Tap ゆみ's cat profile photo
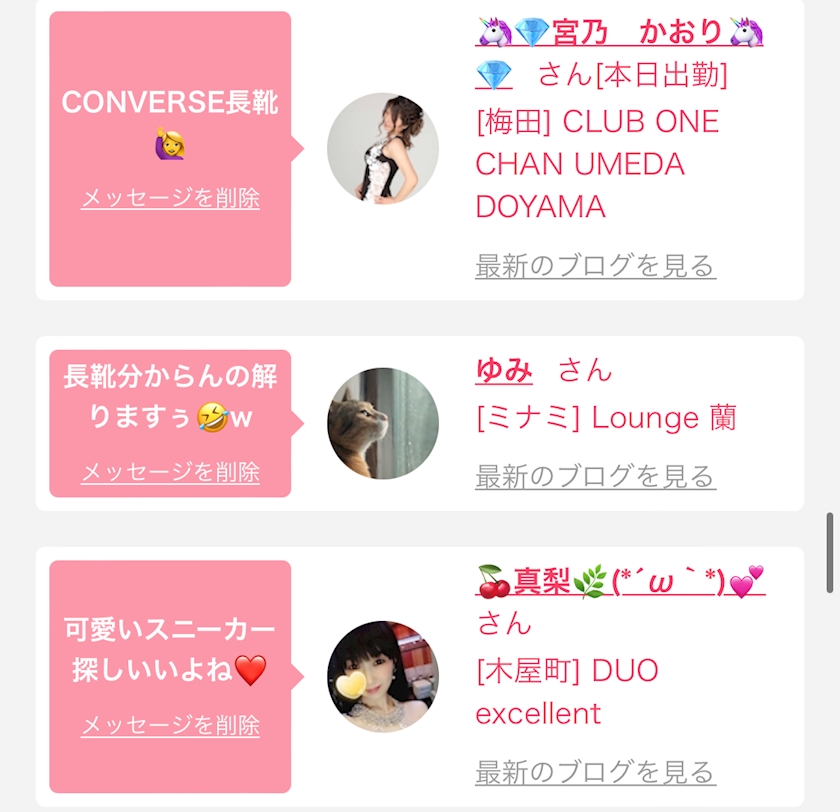Screen dimensions: 840x812 [383, 424]
